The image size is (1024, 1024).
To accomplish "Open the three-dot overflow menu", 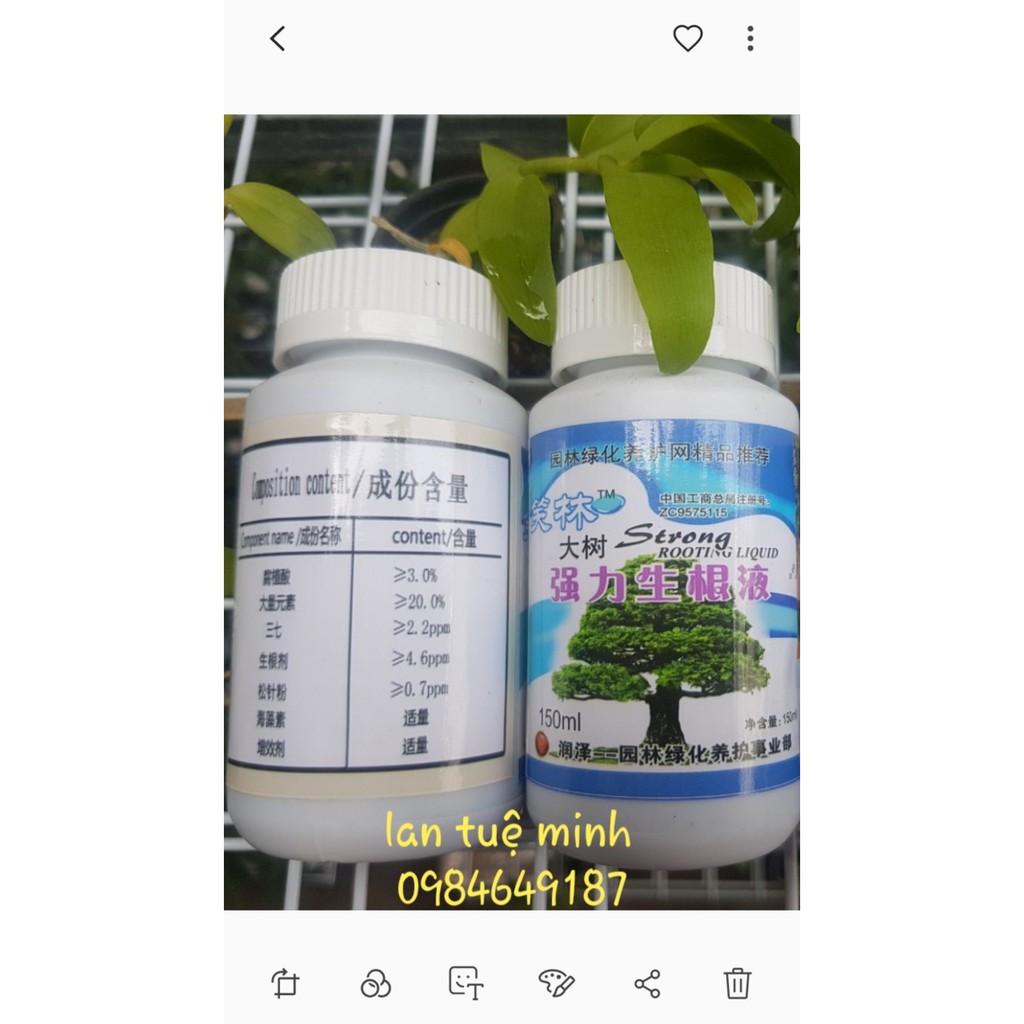I will 750,39.
